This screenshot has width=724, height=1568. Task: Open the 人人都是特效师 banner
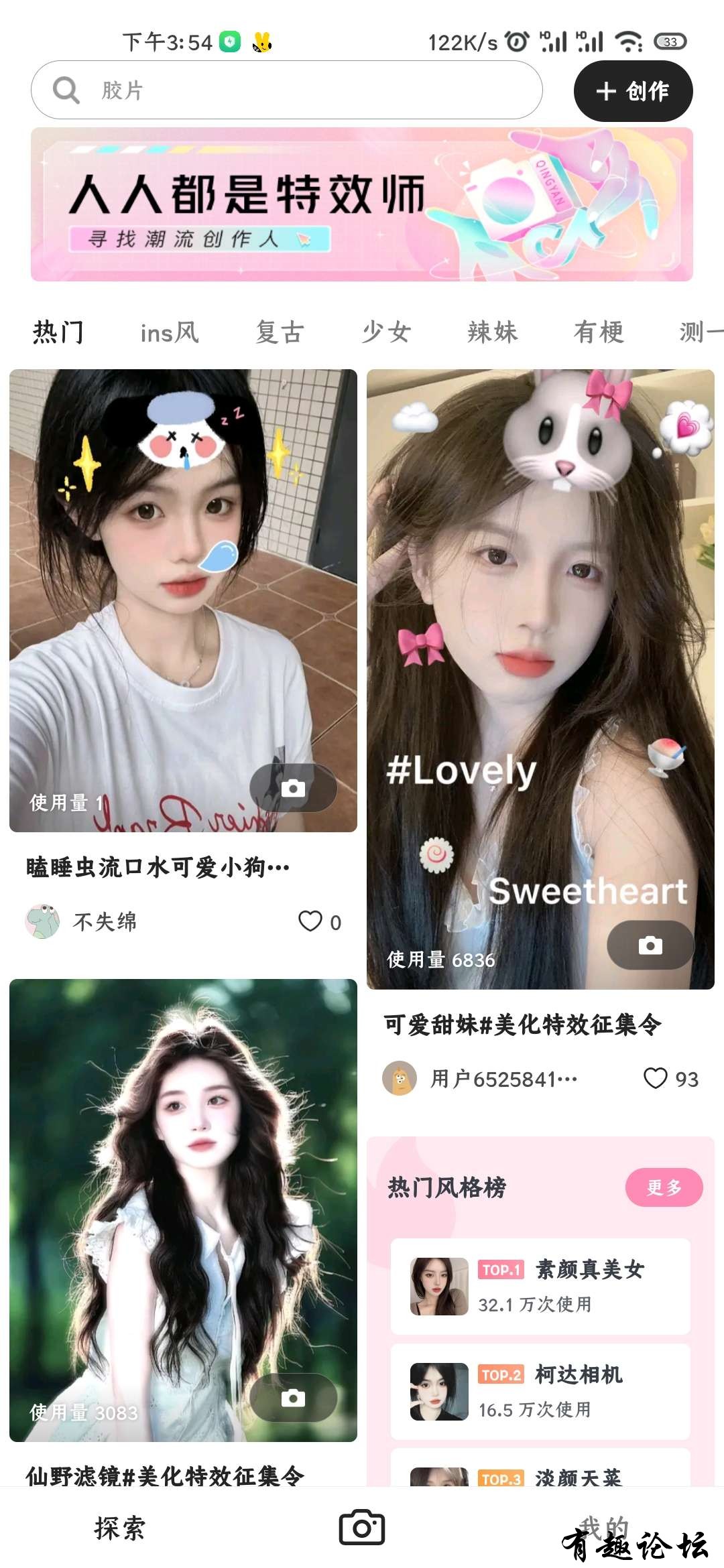(x=361, y=204)
